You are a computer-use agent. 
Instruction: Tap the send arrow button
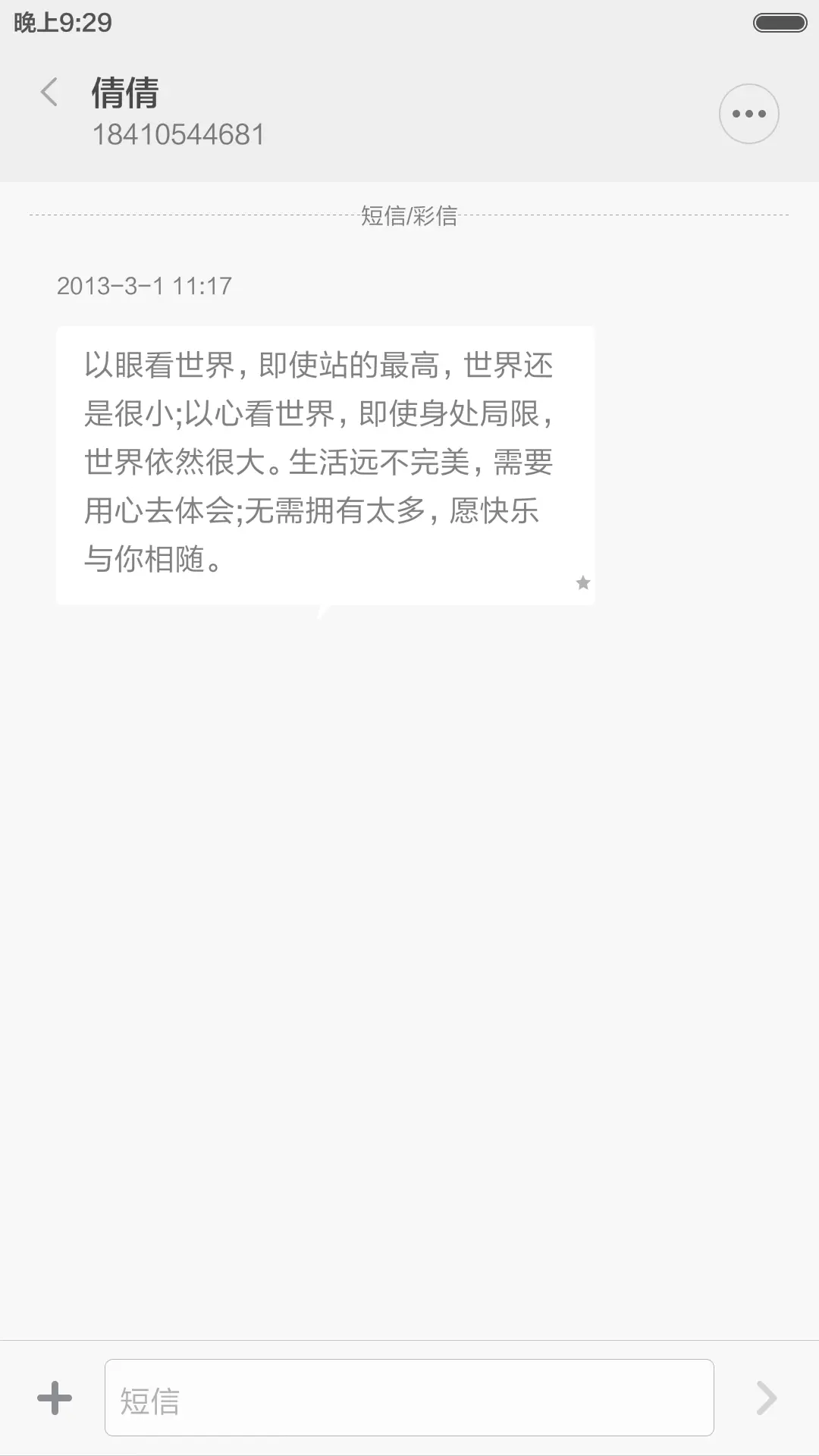point(766,1398)
